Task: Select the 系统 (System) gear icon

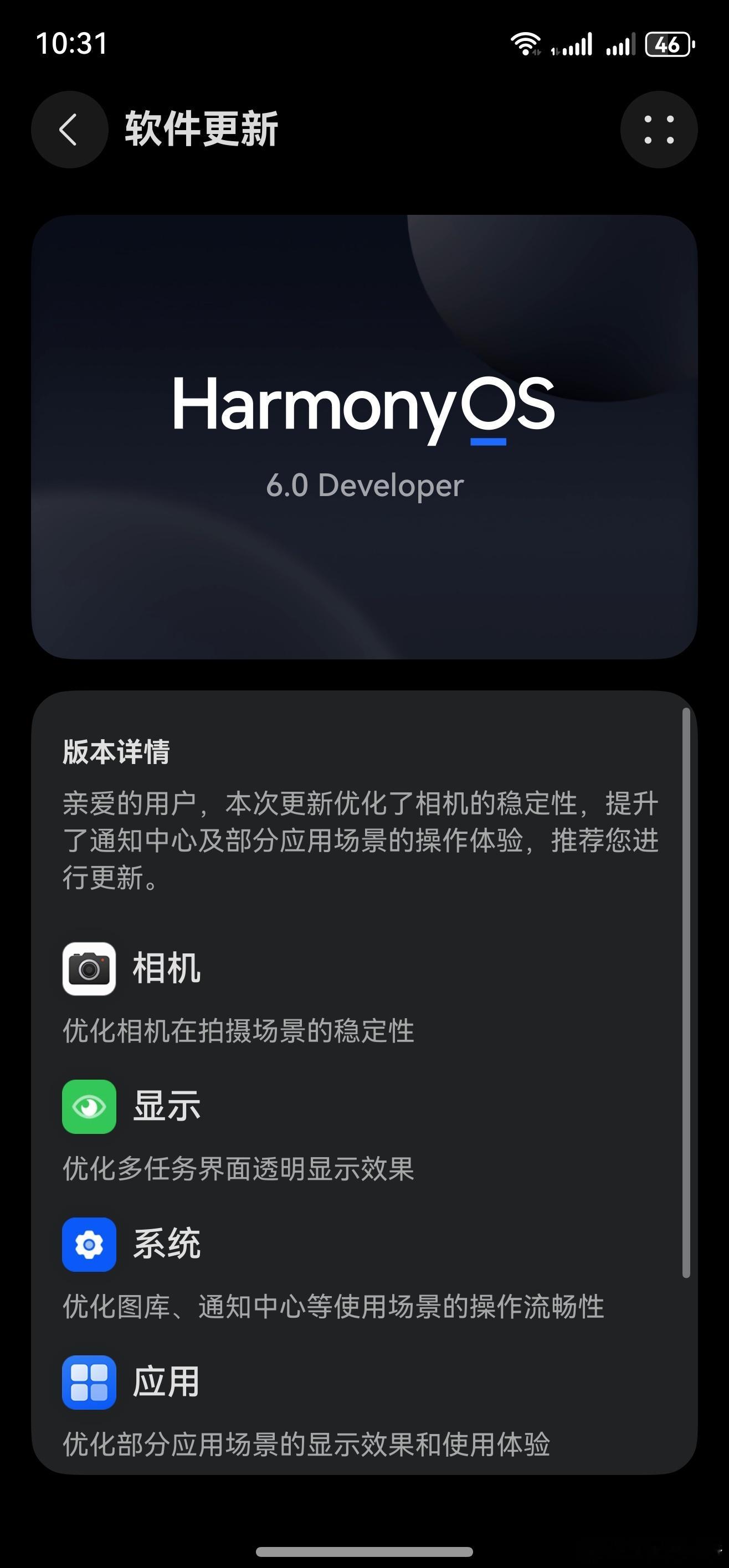Action: click(x=90, y=1246)
